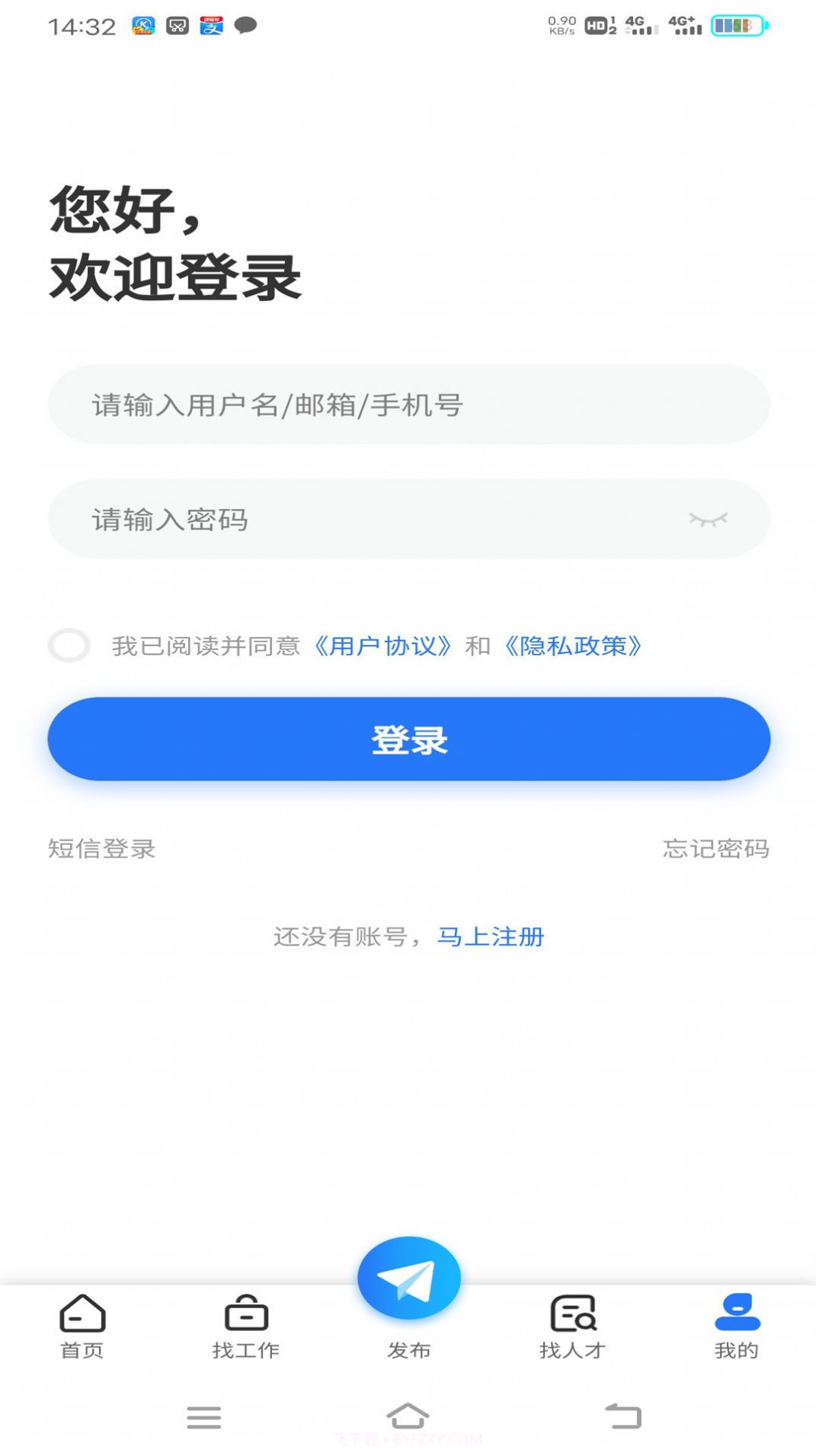816x1456 pixels.
Task: Open the 《隐私政策》 privacy policy
Action: (x=575, y=645)
